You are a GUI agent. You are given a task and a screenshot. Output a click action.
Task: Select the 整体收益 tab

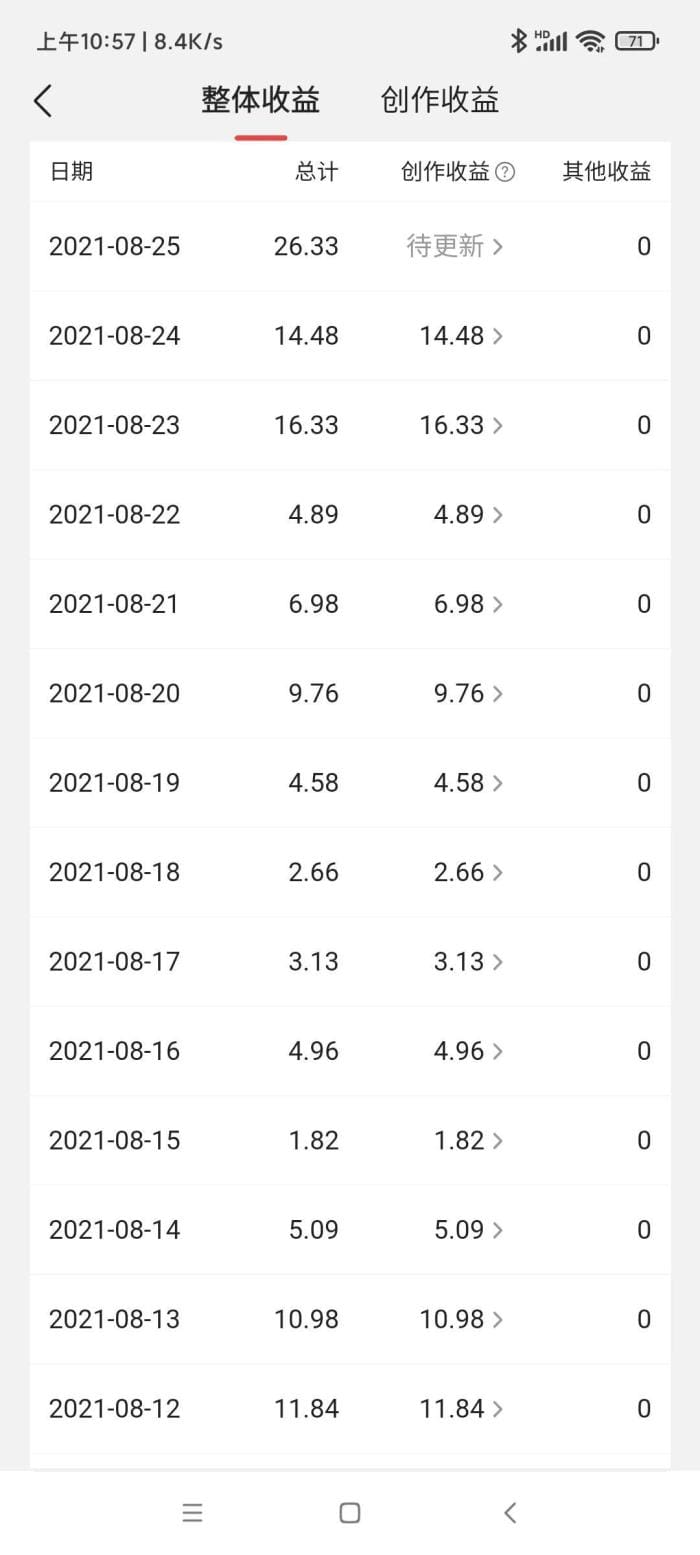point(260,101)
